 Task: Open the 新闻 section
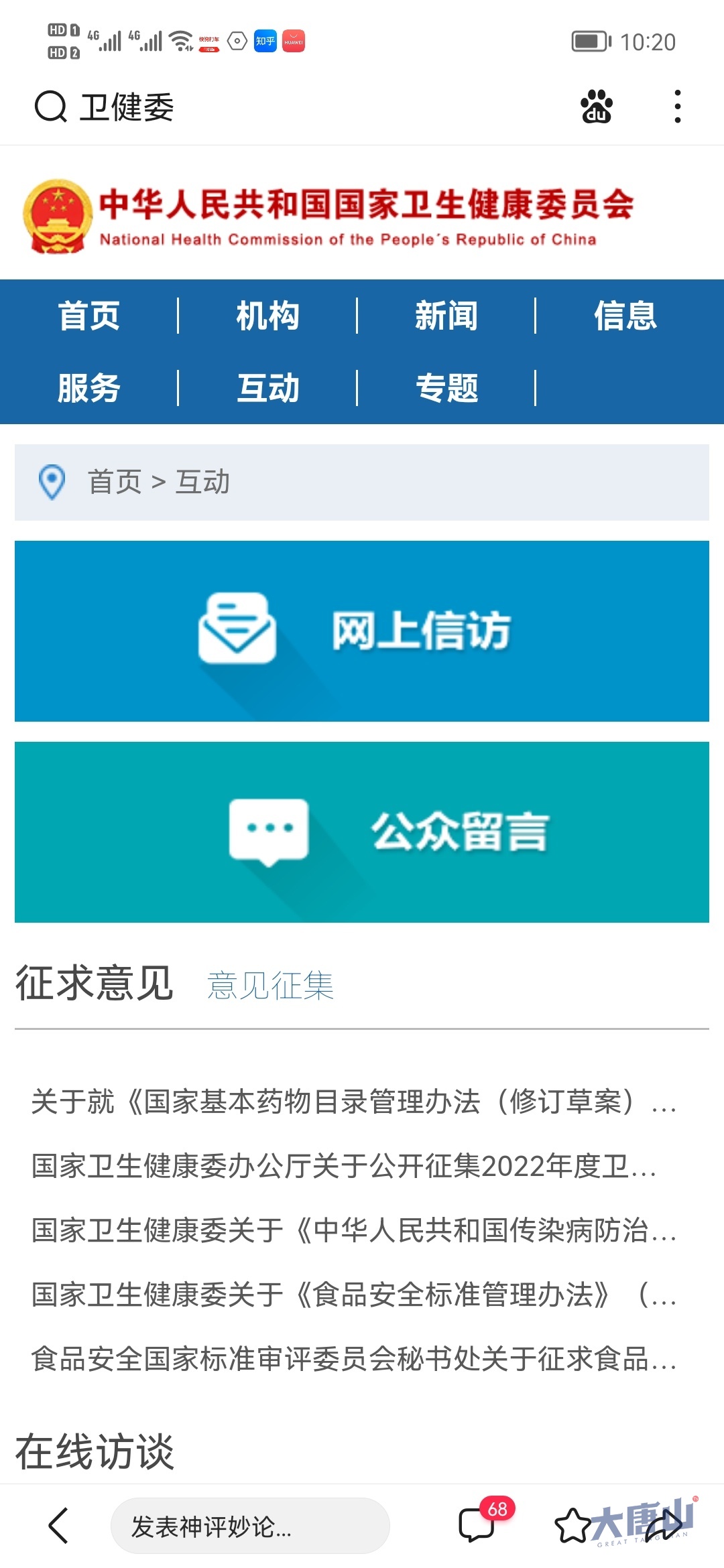[x=446, y=316]
